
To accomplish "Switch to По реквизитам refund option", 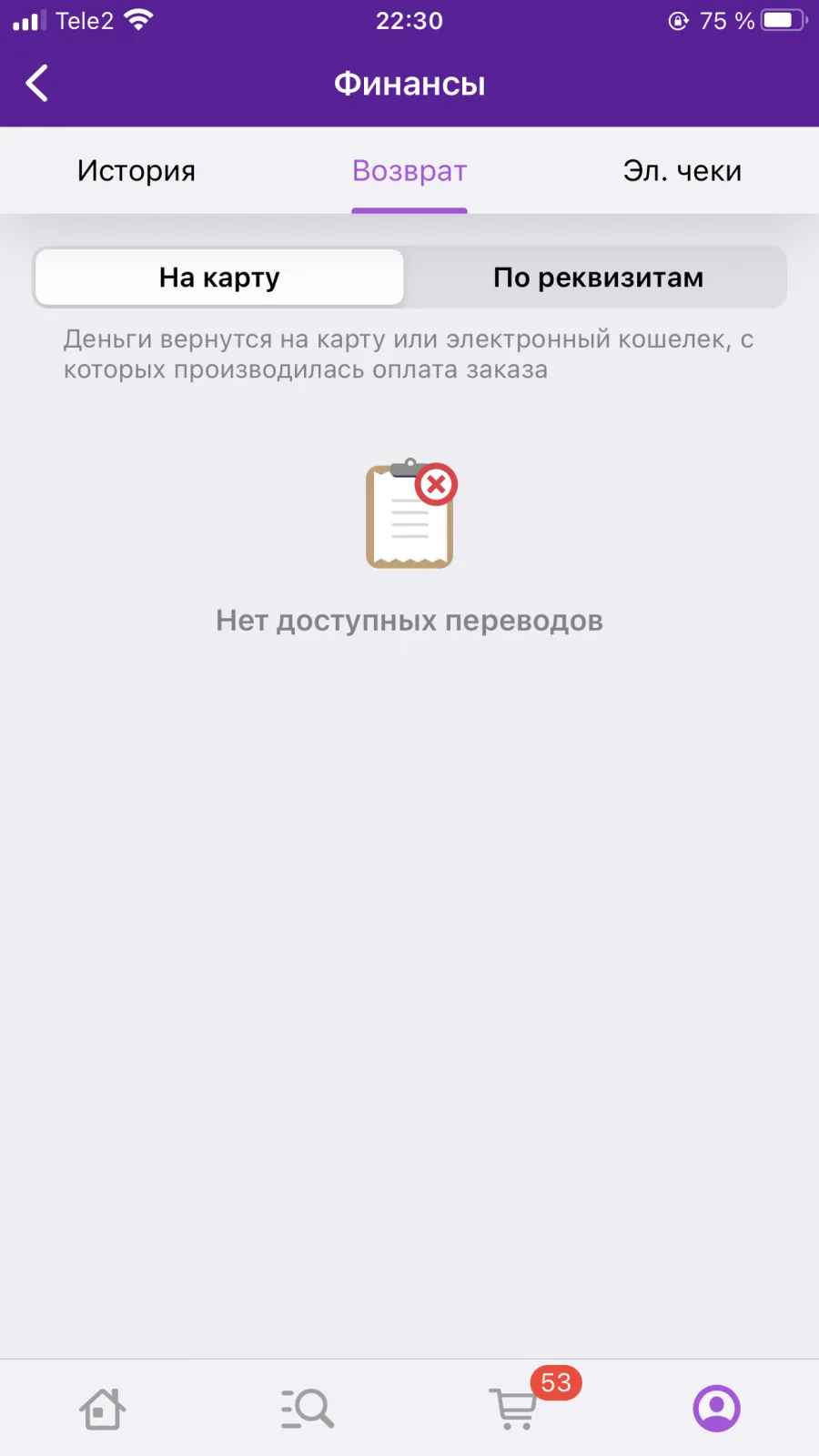I will 598,278.
